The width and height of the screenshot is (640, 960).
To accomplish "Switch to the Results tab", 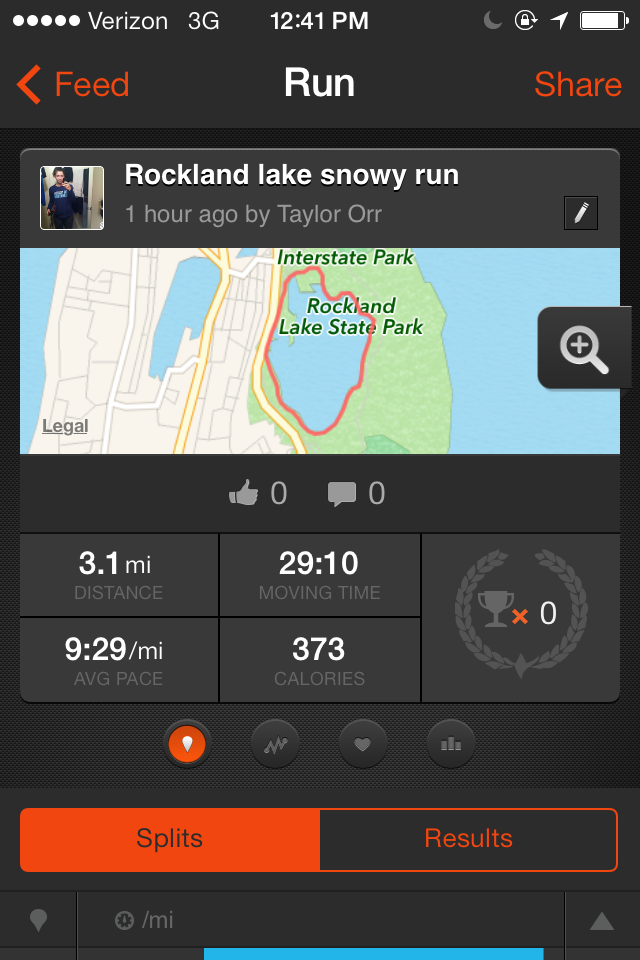I will (x=468, y=839).
